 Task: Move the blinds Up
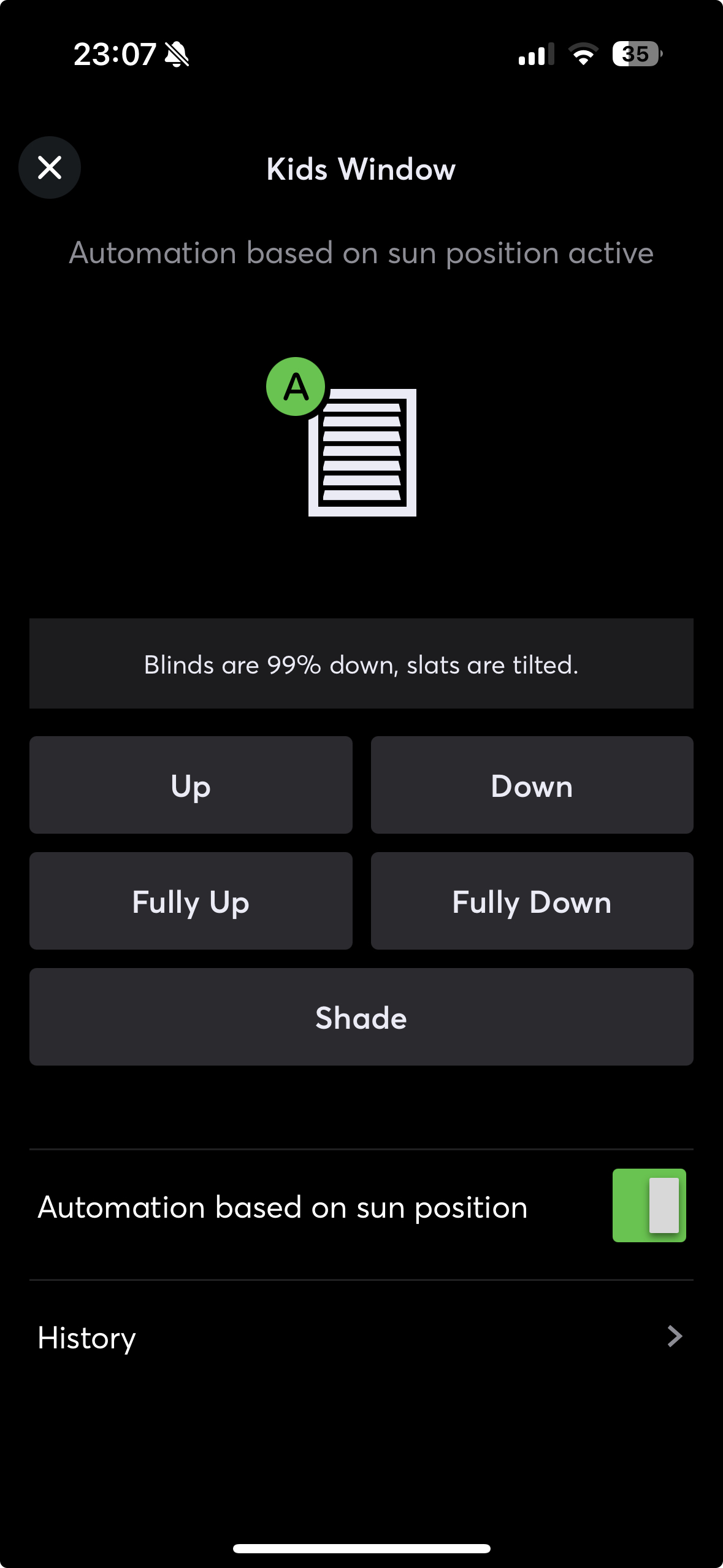[x=191, y=785]
